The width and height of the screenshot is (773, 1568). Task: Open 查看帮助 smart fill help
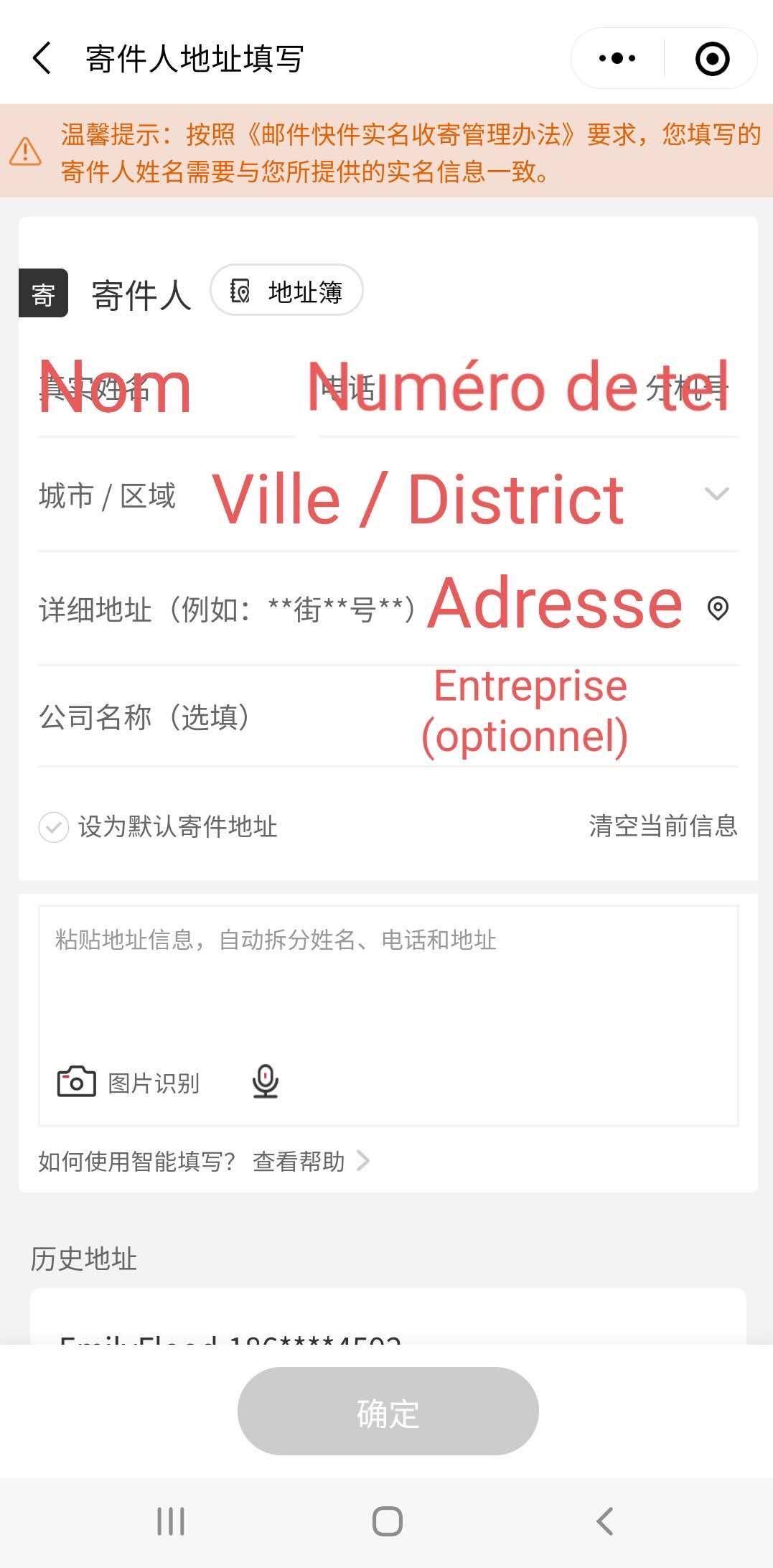pyautogui.click(x=310, y=1162)
